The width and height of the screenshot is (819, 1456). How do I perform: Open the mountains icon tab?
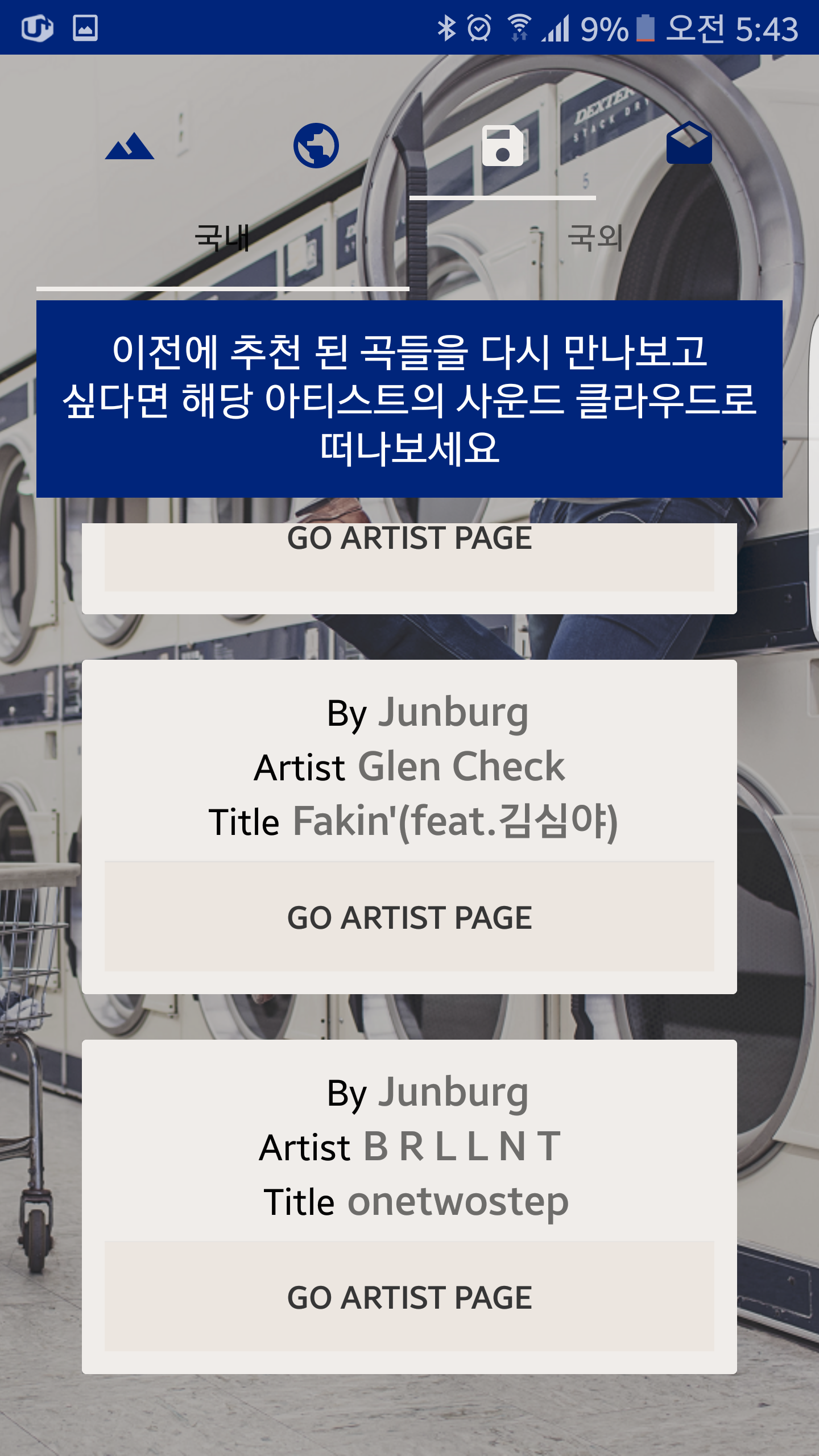tap(130, 146)
